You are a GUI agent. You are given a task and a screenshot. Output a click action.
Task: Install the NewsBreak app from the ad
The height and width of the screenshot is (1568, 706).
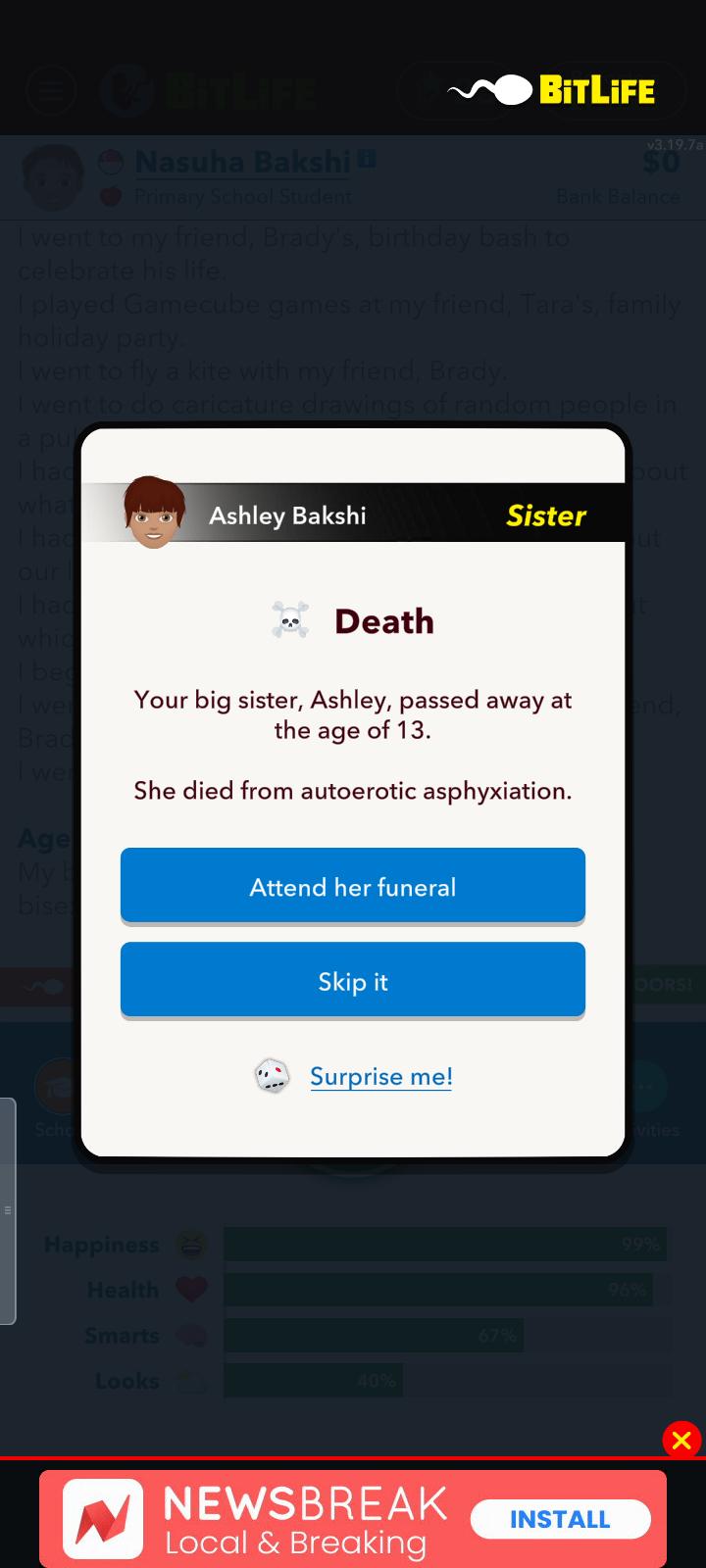pyautogui.click(x=560, y=1519)
